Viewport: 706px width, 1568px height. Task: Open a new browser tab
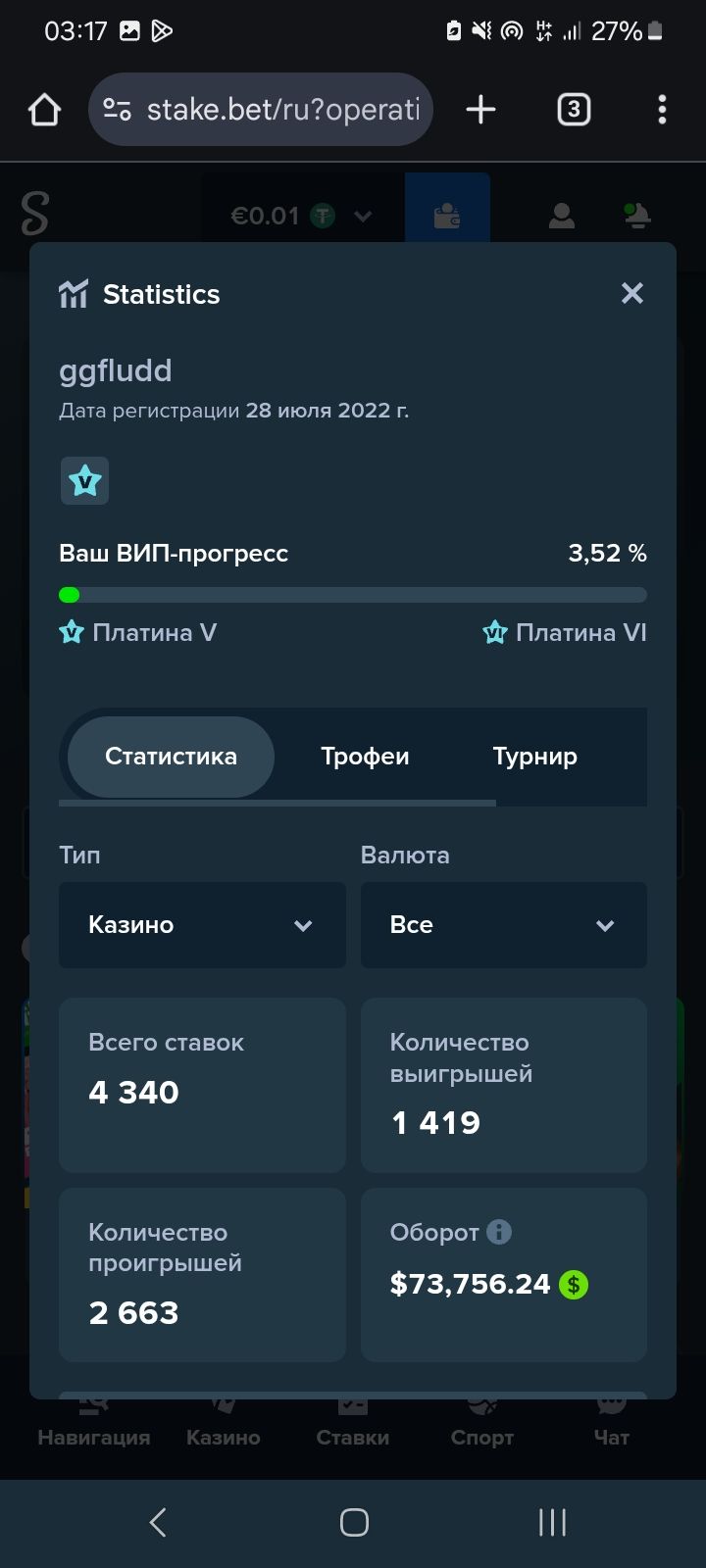pos(480,110)
